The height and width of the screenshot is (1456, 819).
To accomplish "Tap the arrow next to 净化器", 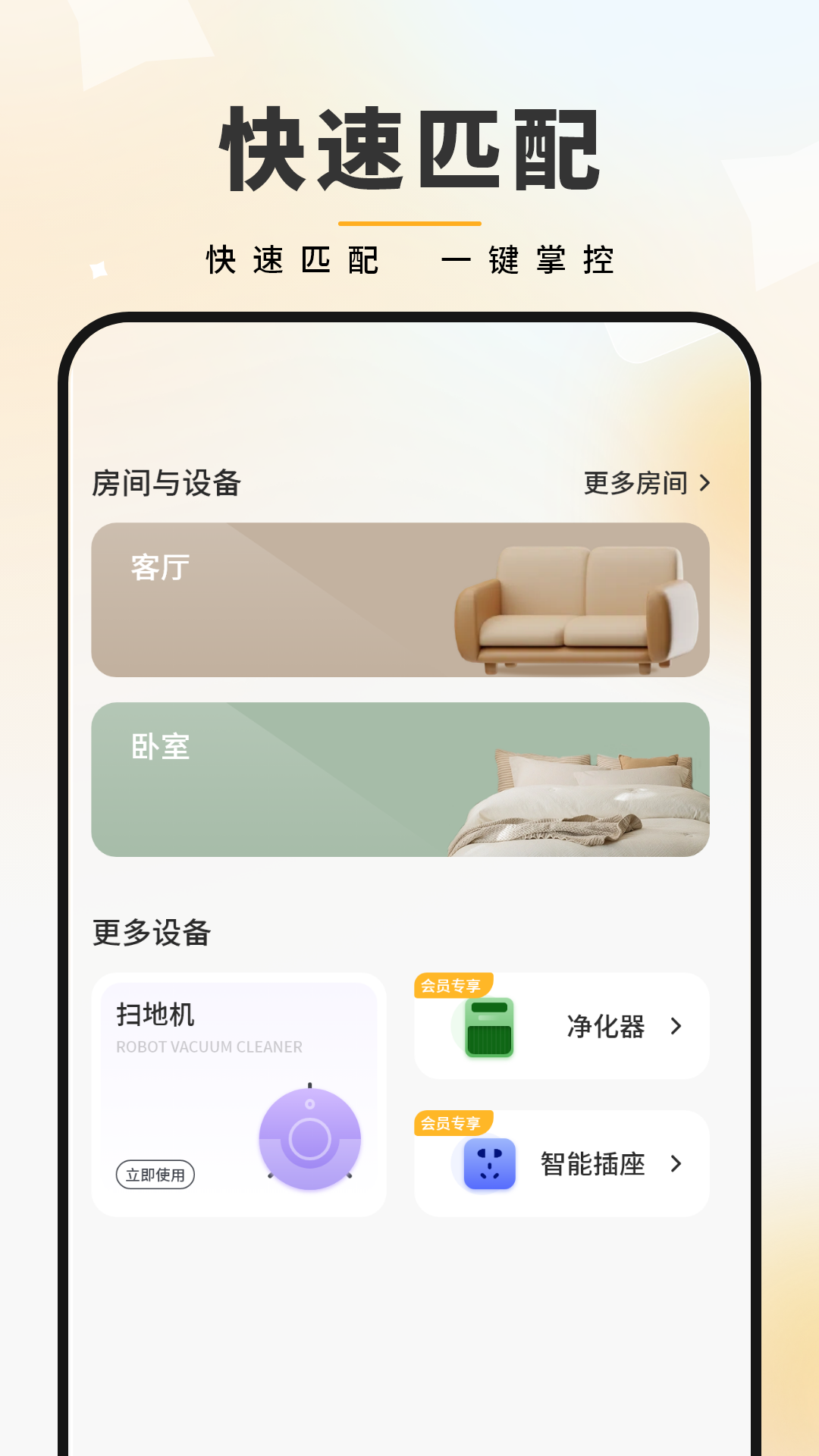I will coord(673,1025).
